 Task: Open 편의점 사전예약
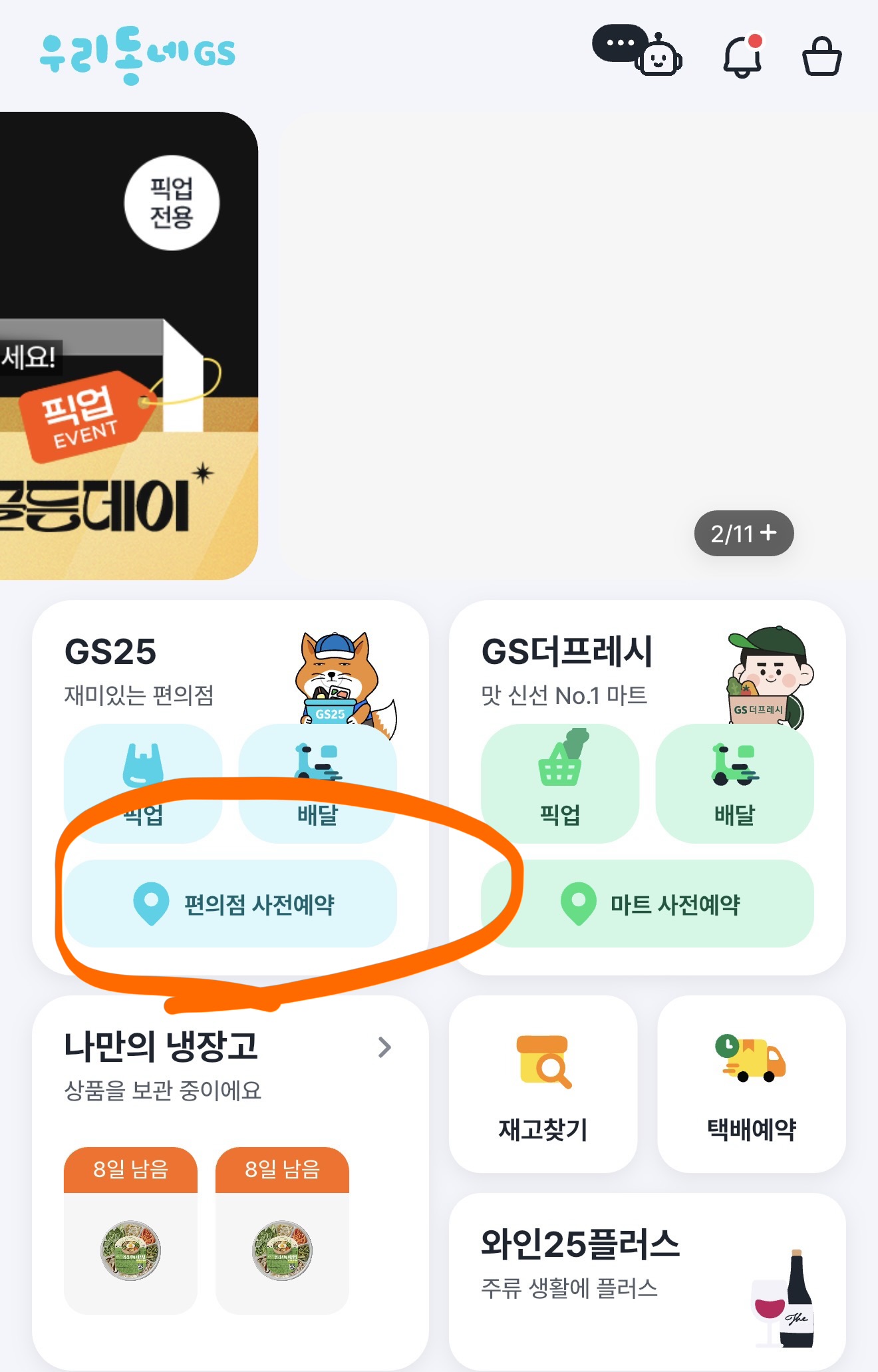[x=231, y=904]
